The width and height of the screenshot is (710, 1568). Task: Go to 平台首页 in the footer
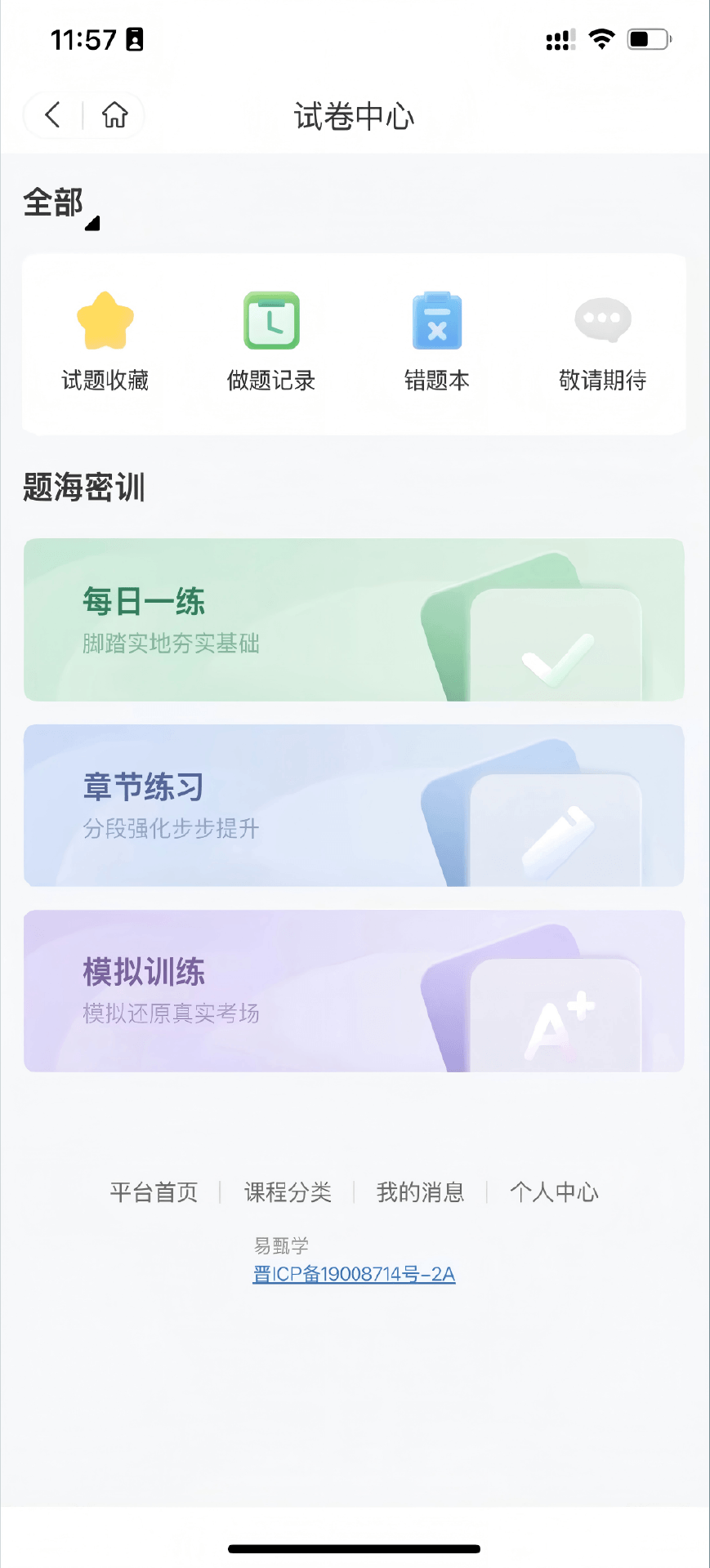click(154, 1192)
